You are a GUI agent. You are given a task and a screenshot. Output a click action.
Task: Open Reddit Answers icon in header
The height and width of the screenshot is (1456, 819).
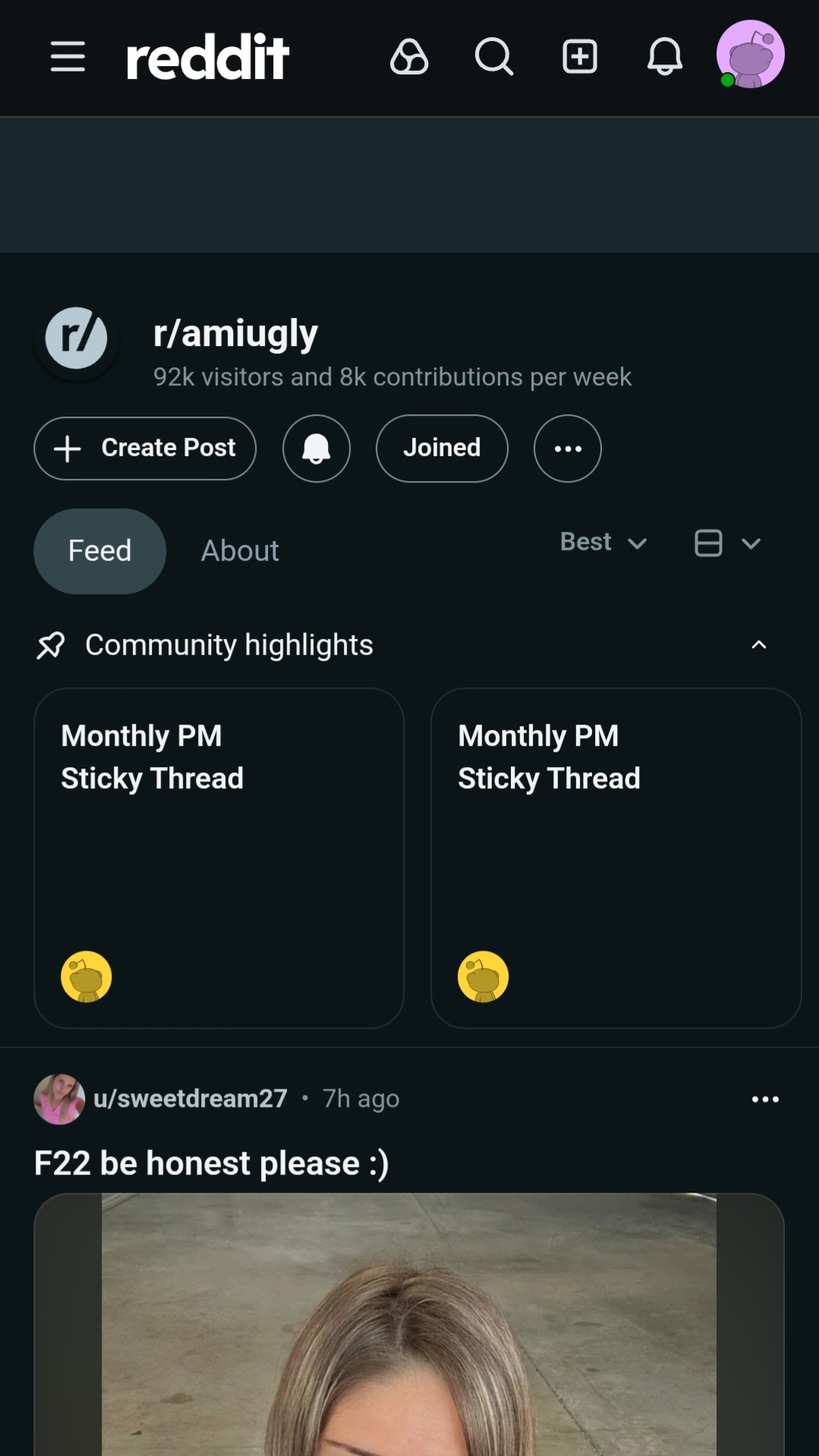(409, 57)
